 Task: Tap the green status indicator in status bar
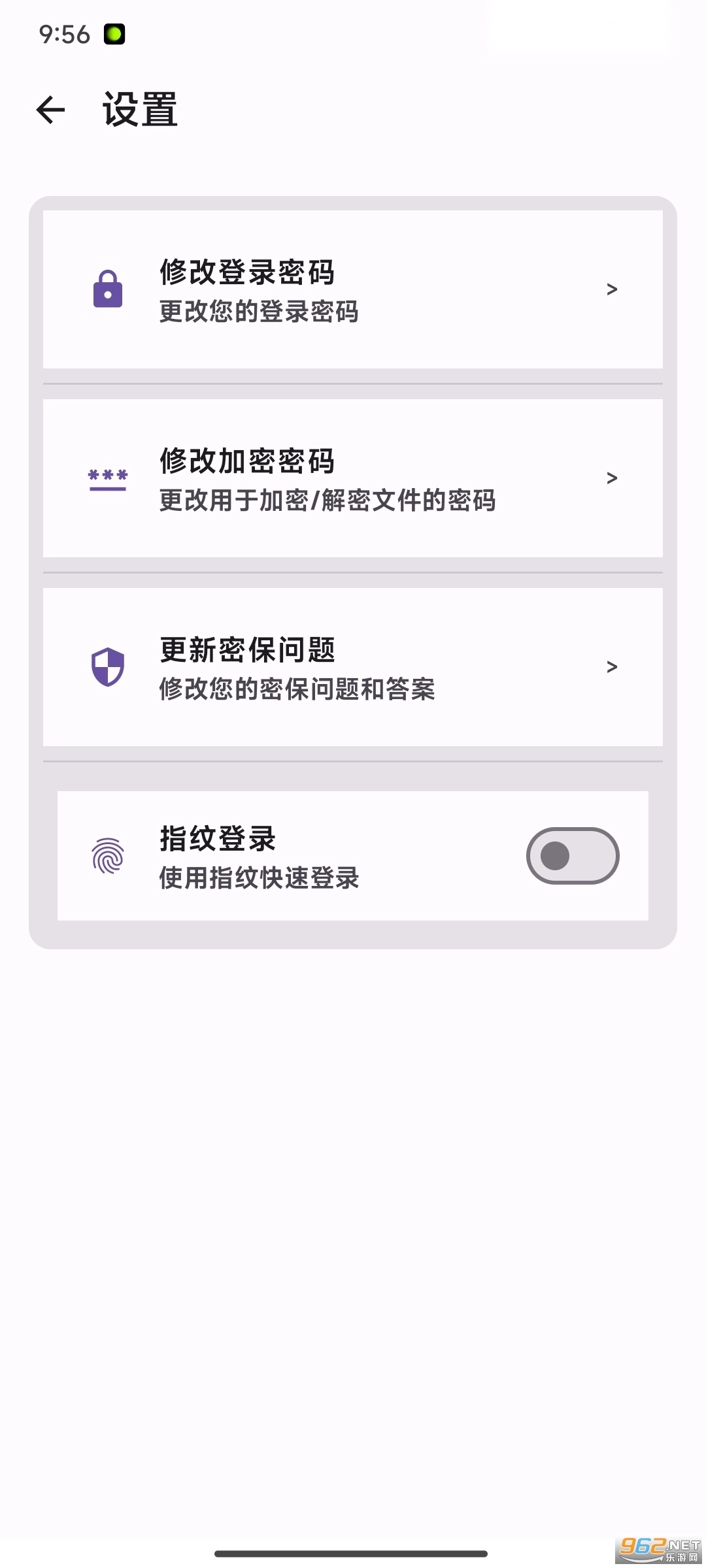click(x=114, y=34)
